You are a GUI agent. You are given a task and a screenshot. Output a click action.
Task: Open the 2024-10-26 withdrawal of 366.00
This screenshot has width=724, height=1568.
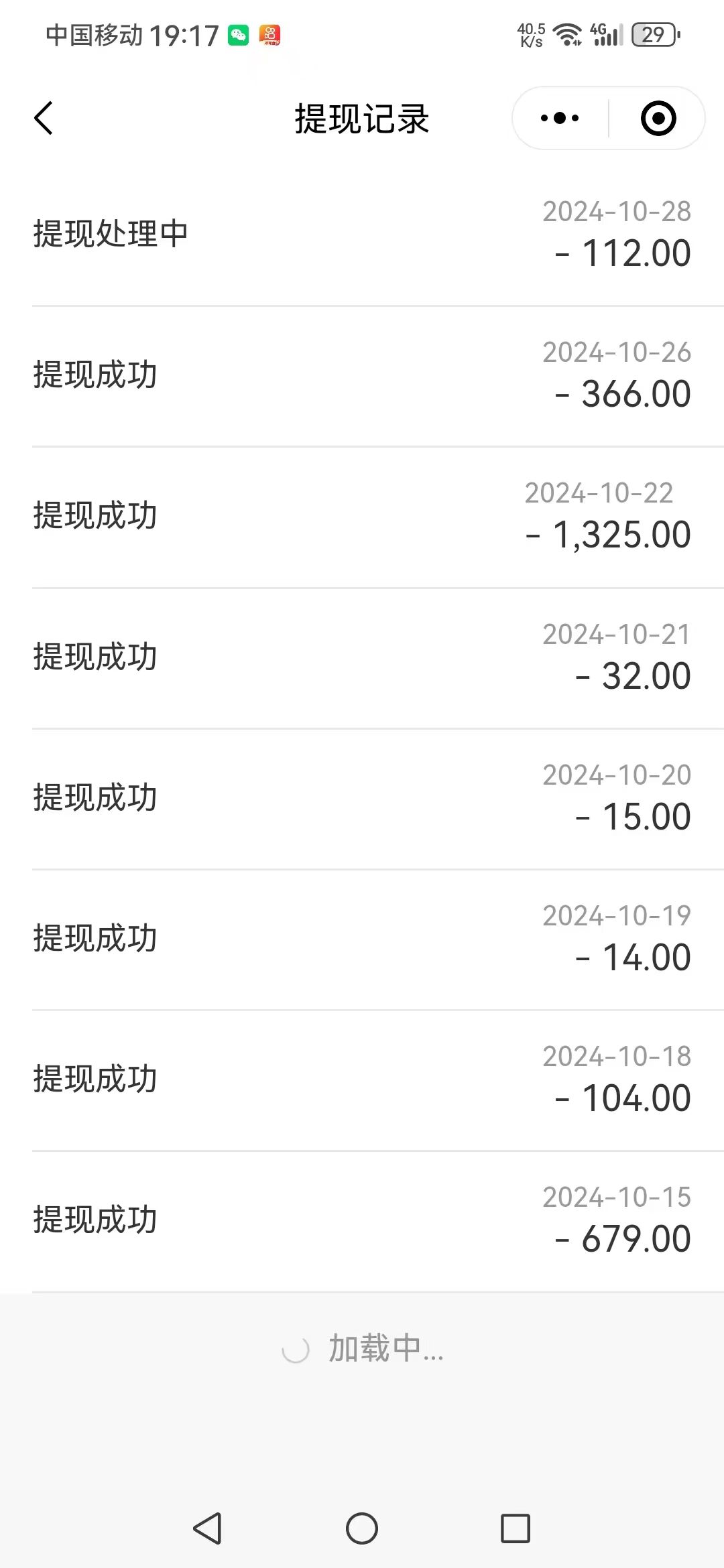pyautogui.click(x=362, y=377)
